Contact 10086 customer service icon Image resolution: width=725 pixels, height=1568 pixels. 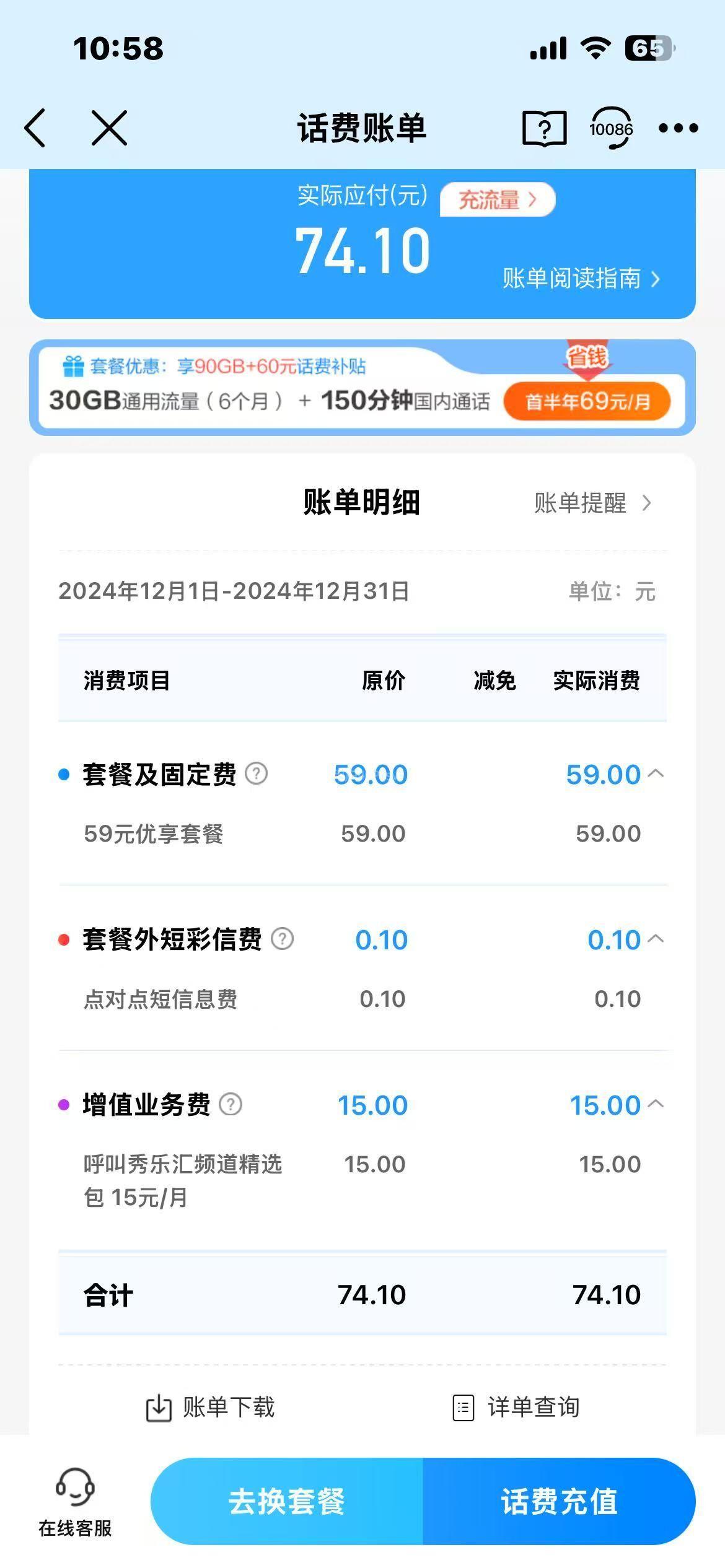point(611,128)
